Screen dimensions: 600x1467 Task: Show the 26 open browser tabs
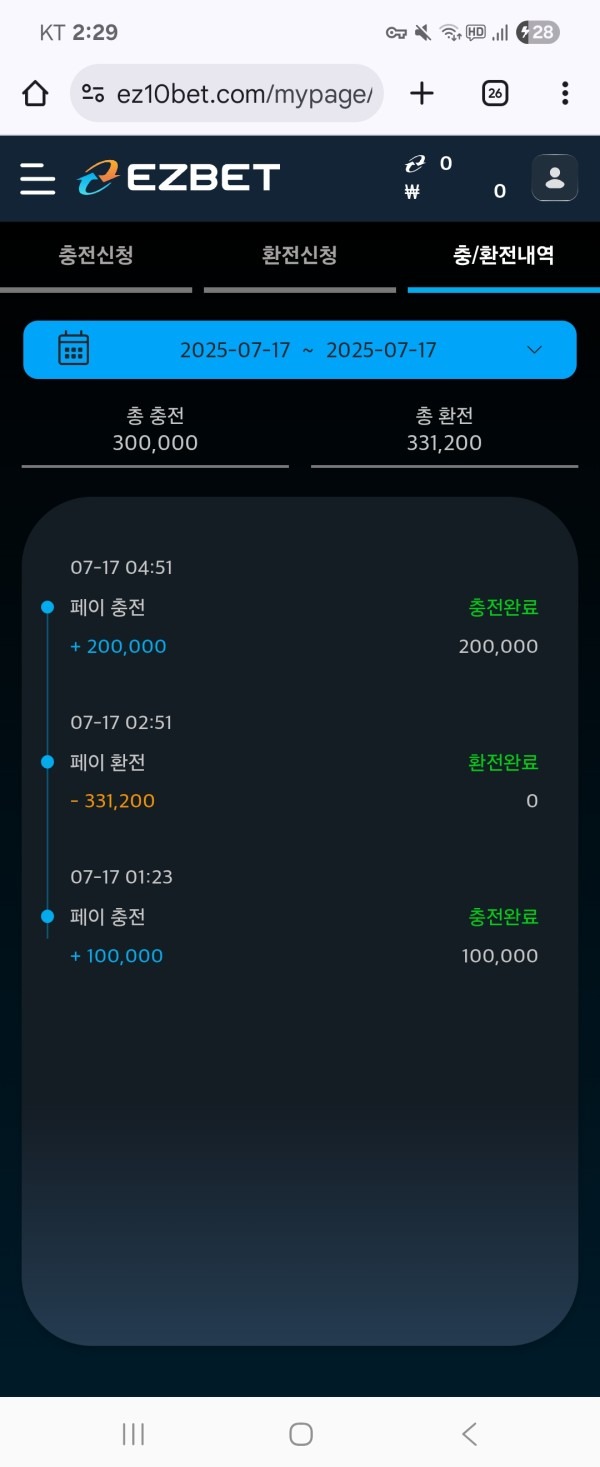pyautogui.click(x=494, y=94)
